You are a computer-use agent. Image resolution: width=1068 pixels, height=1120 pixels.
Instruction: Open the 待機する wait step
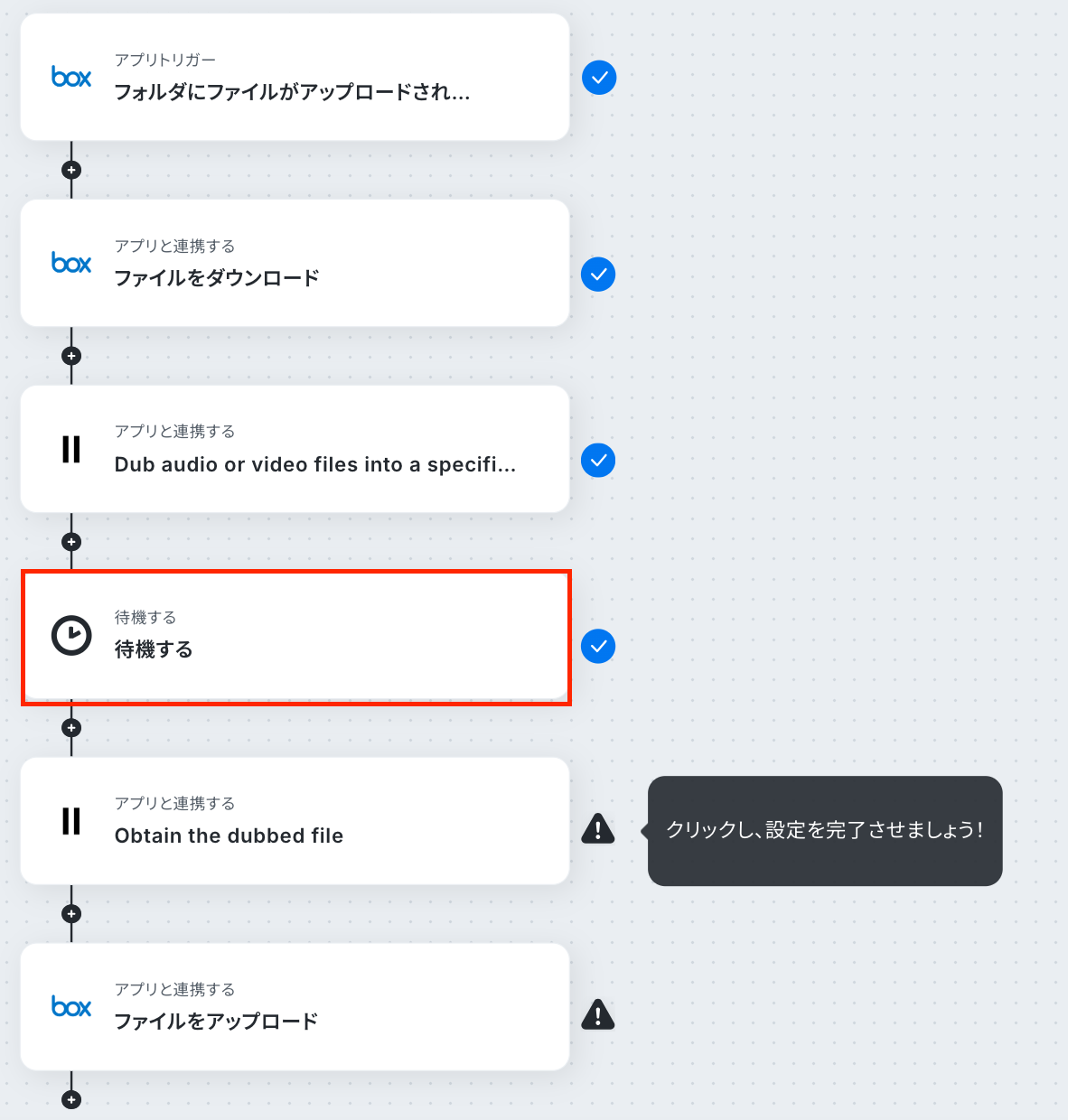pyautogui.click(x=295, y=636)
